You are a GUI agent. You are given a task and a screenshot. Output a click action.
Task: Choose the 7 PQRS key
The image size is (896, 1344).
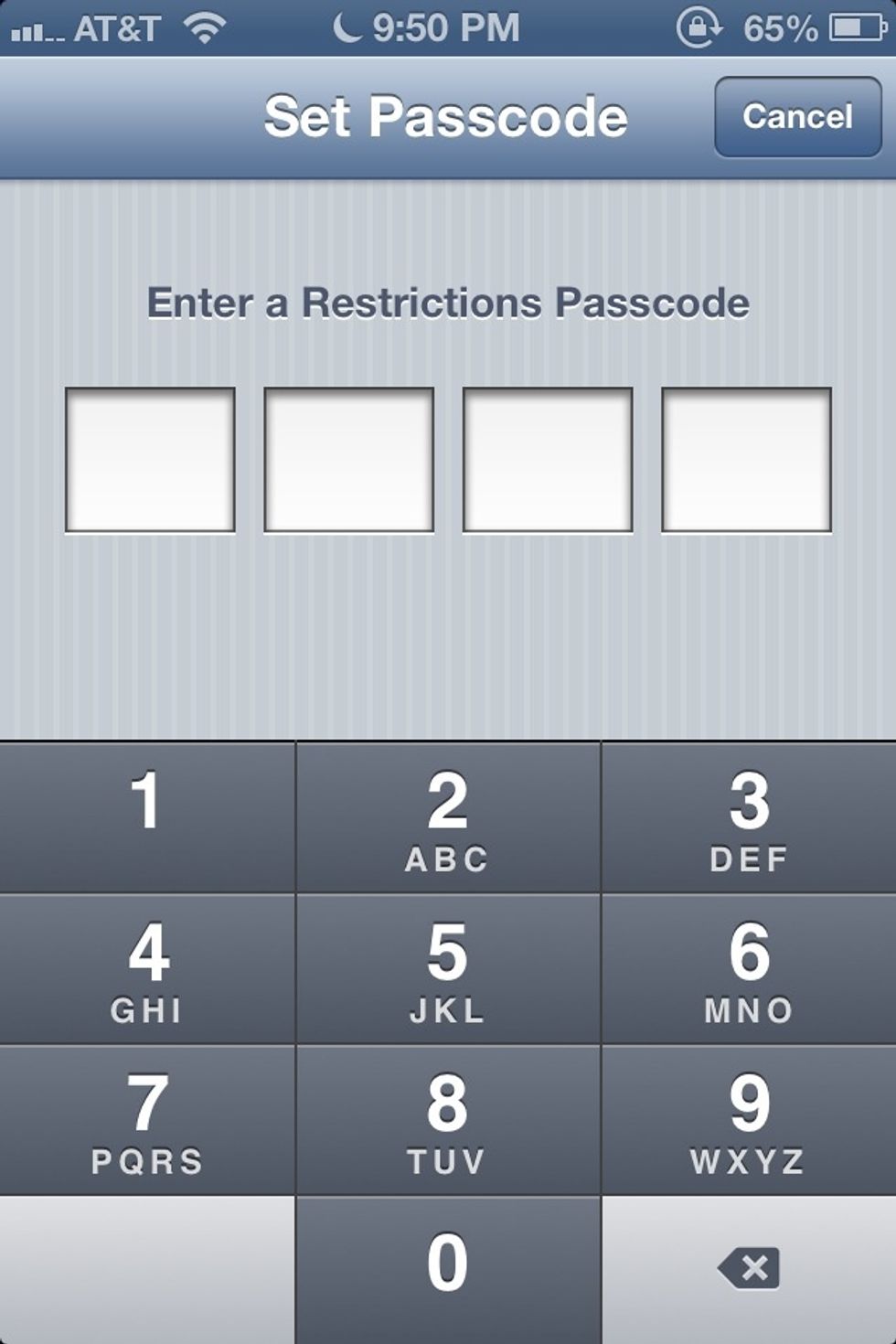coord(146,1120)
